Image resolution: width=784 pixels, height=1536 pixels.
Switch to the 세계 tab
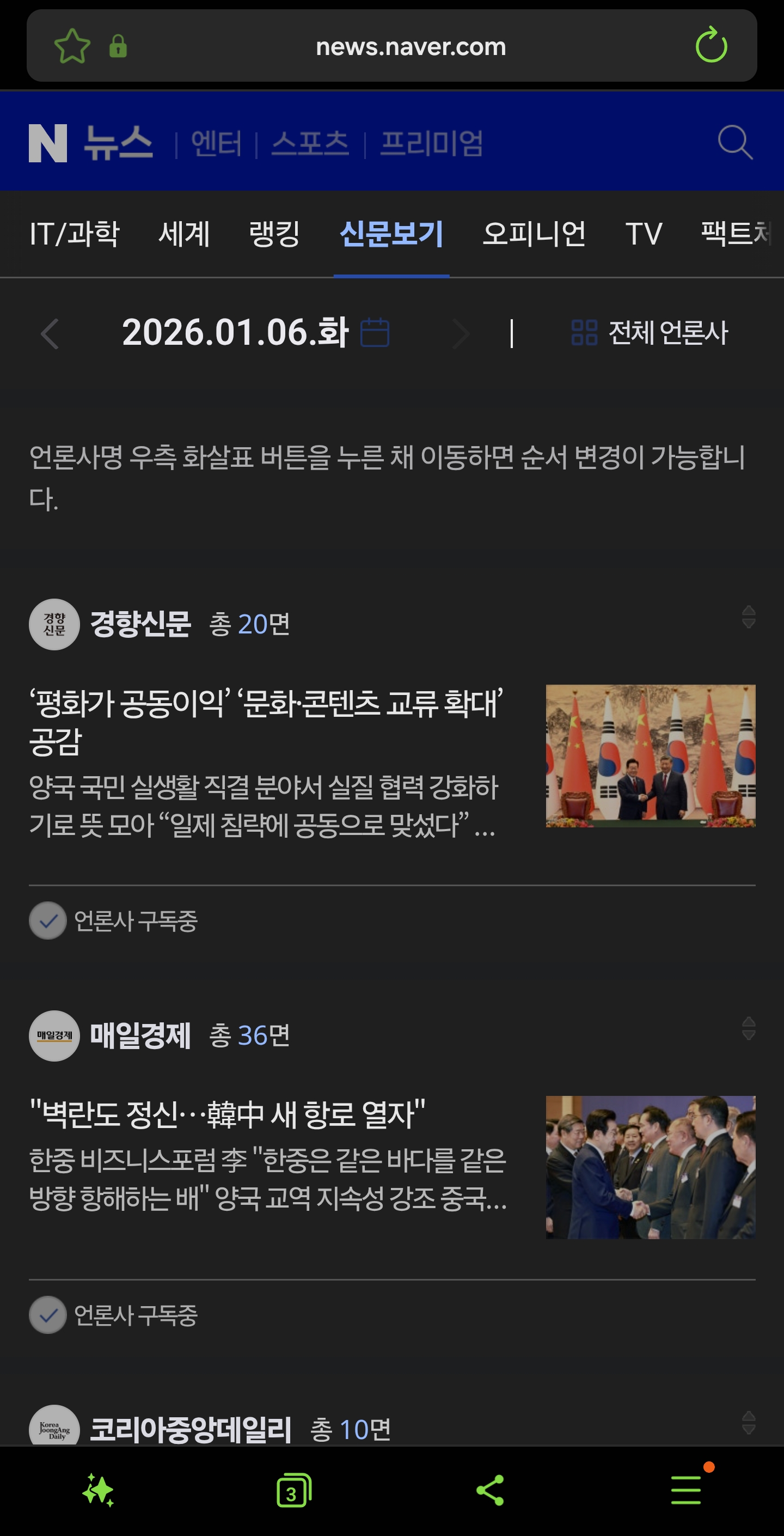pos(184,233)
